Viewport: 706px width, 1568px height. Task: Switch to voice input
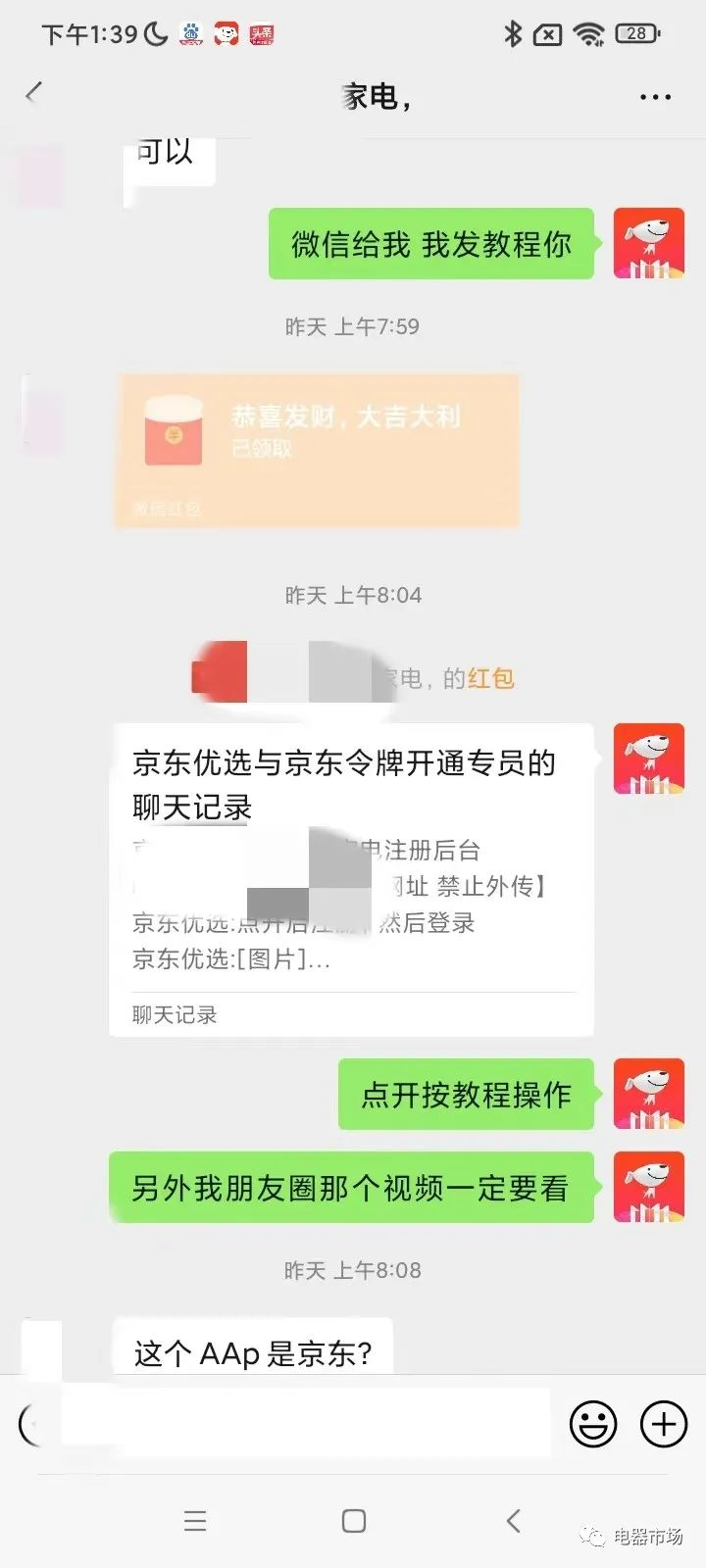click(31, 1424)
